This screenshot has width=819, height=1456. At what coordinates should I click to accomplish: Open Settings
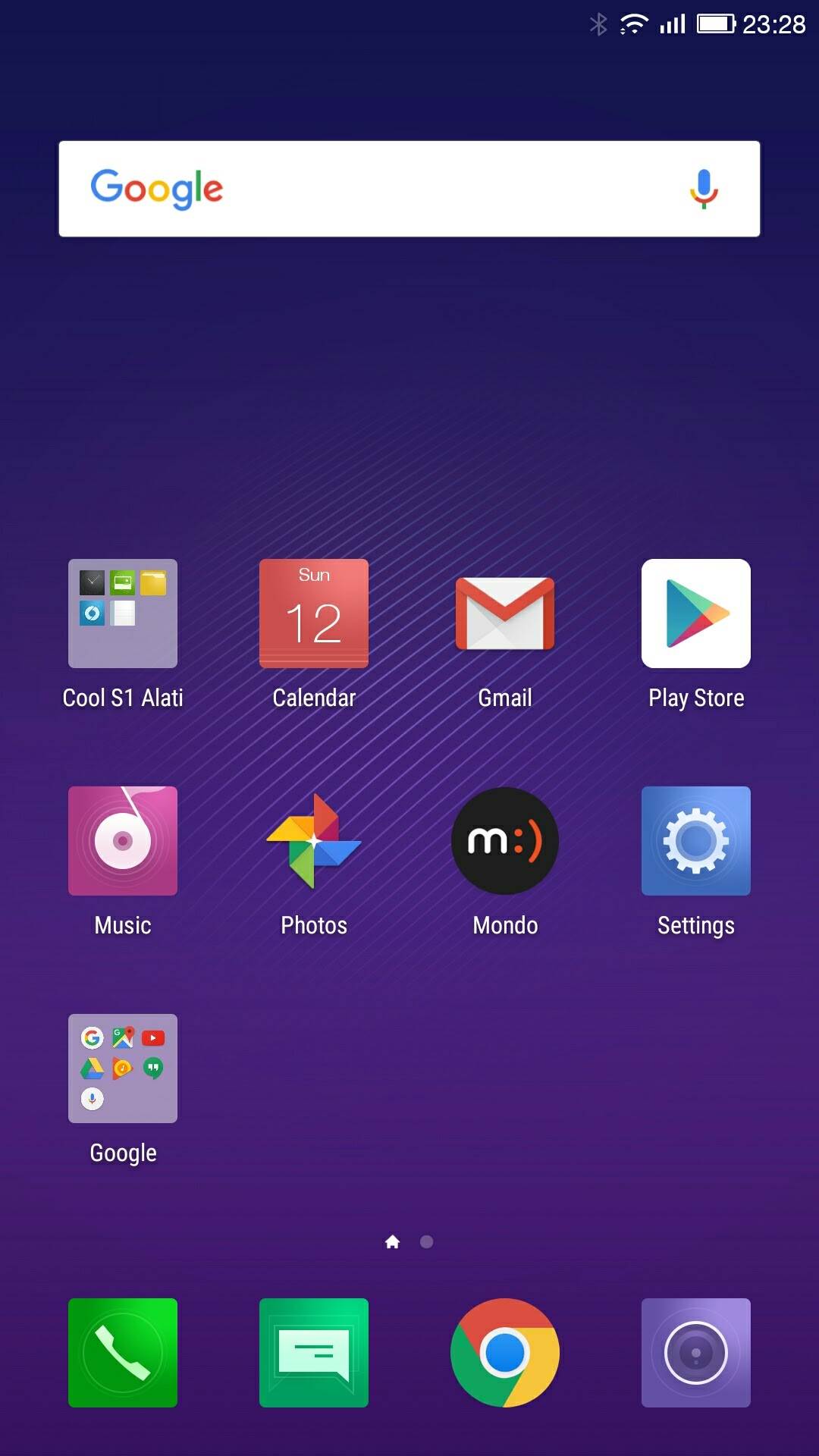696,842
